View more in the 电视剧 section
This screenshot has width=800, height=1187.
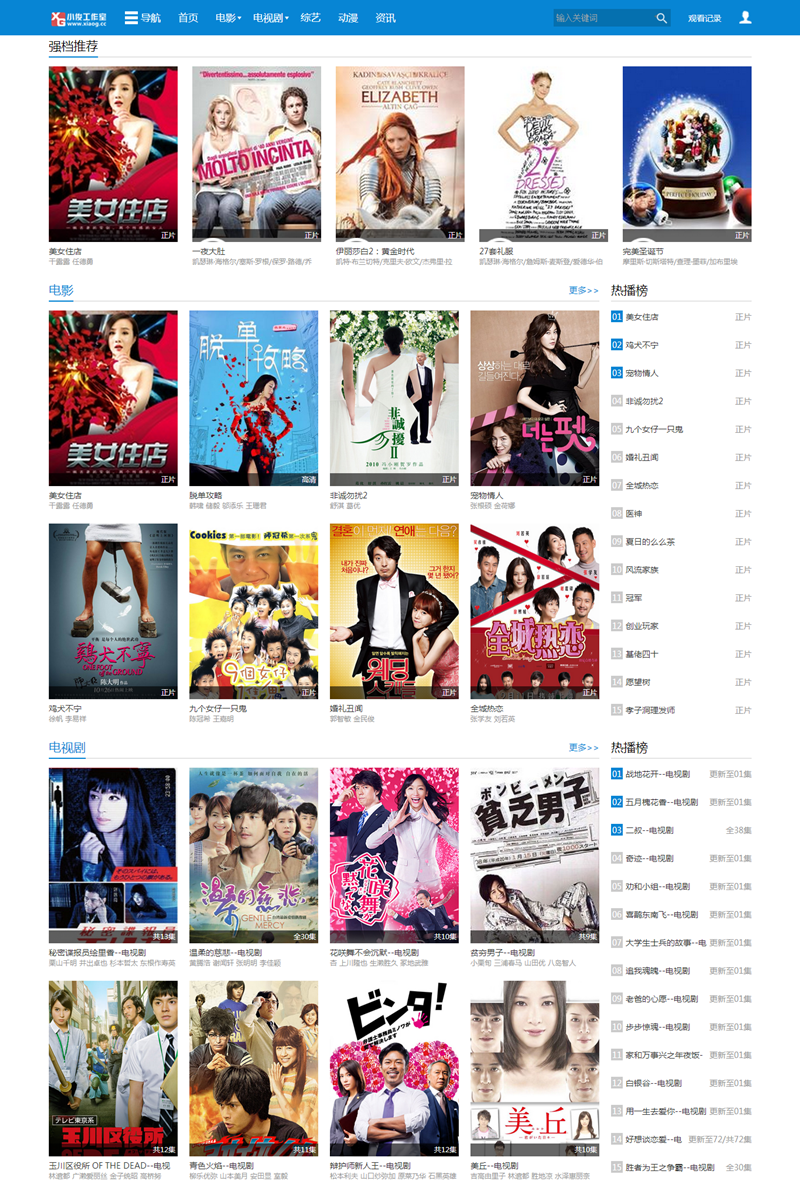coord(583,747)
